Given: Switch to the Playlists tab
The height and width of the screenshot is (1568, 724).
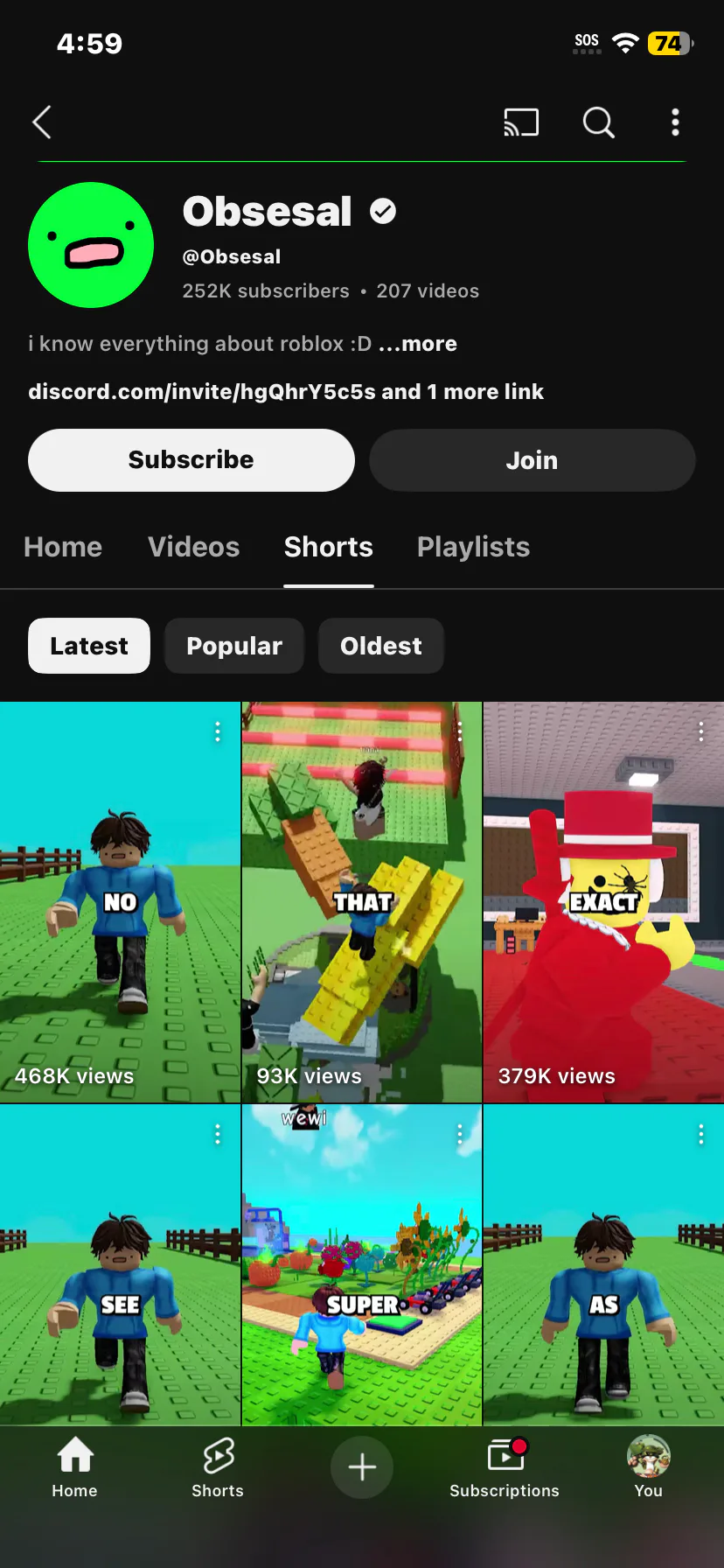Looking at the screenshot, I should tap(473, 547).
